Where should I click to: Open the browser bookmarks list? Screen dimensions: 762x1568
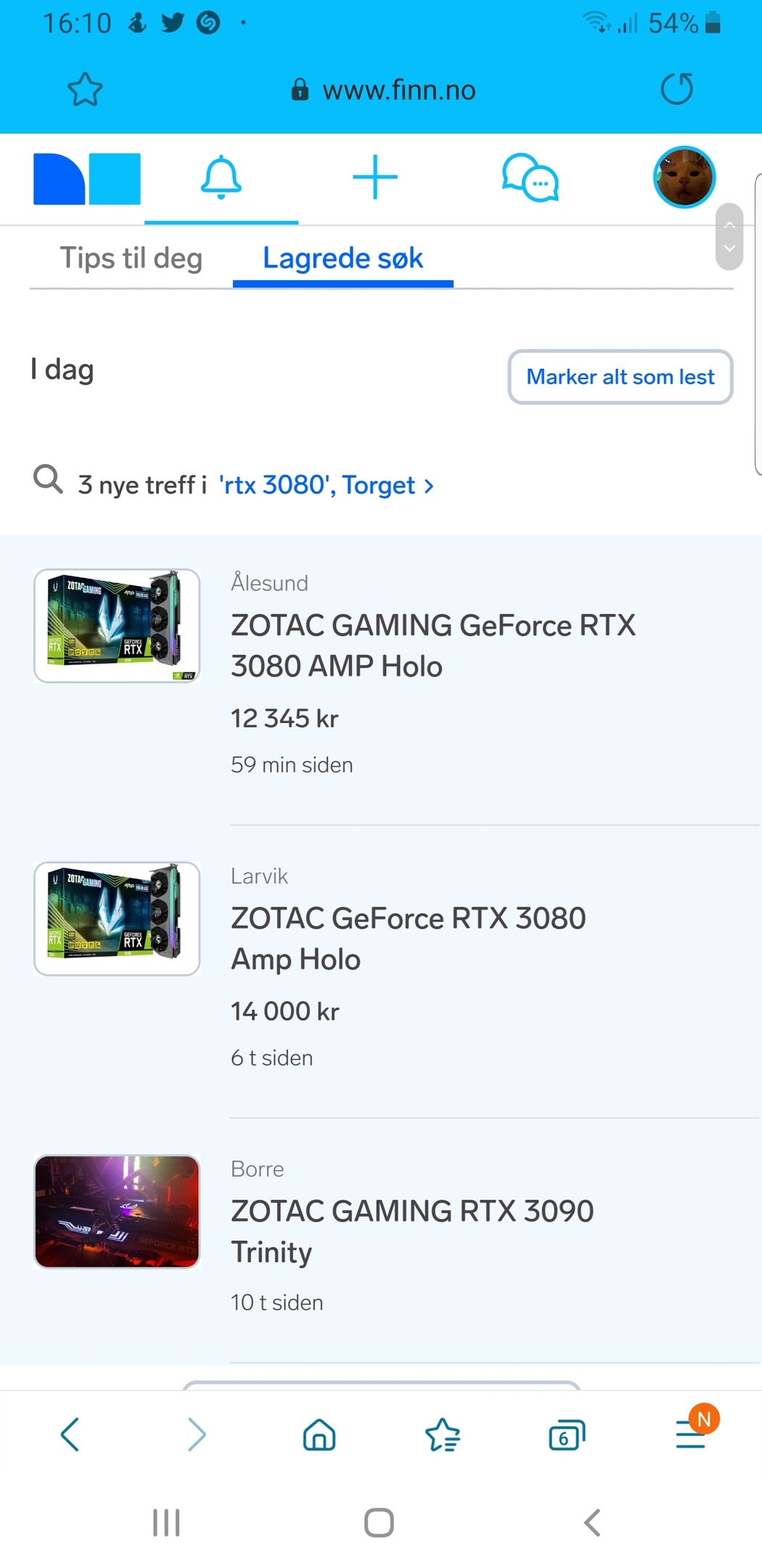coord(443,1434)
